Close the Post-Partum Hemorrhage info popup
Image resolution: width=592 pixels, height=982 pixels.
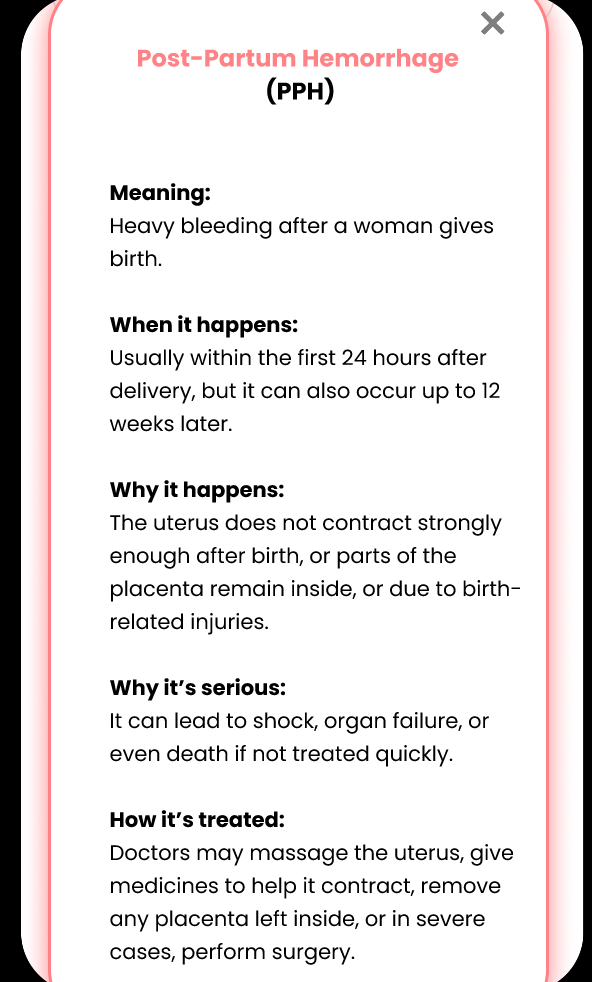point(492,23)
